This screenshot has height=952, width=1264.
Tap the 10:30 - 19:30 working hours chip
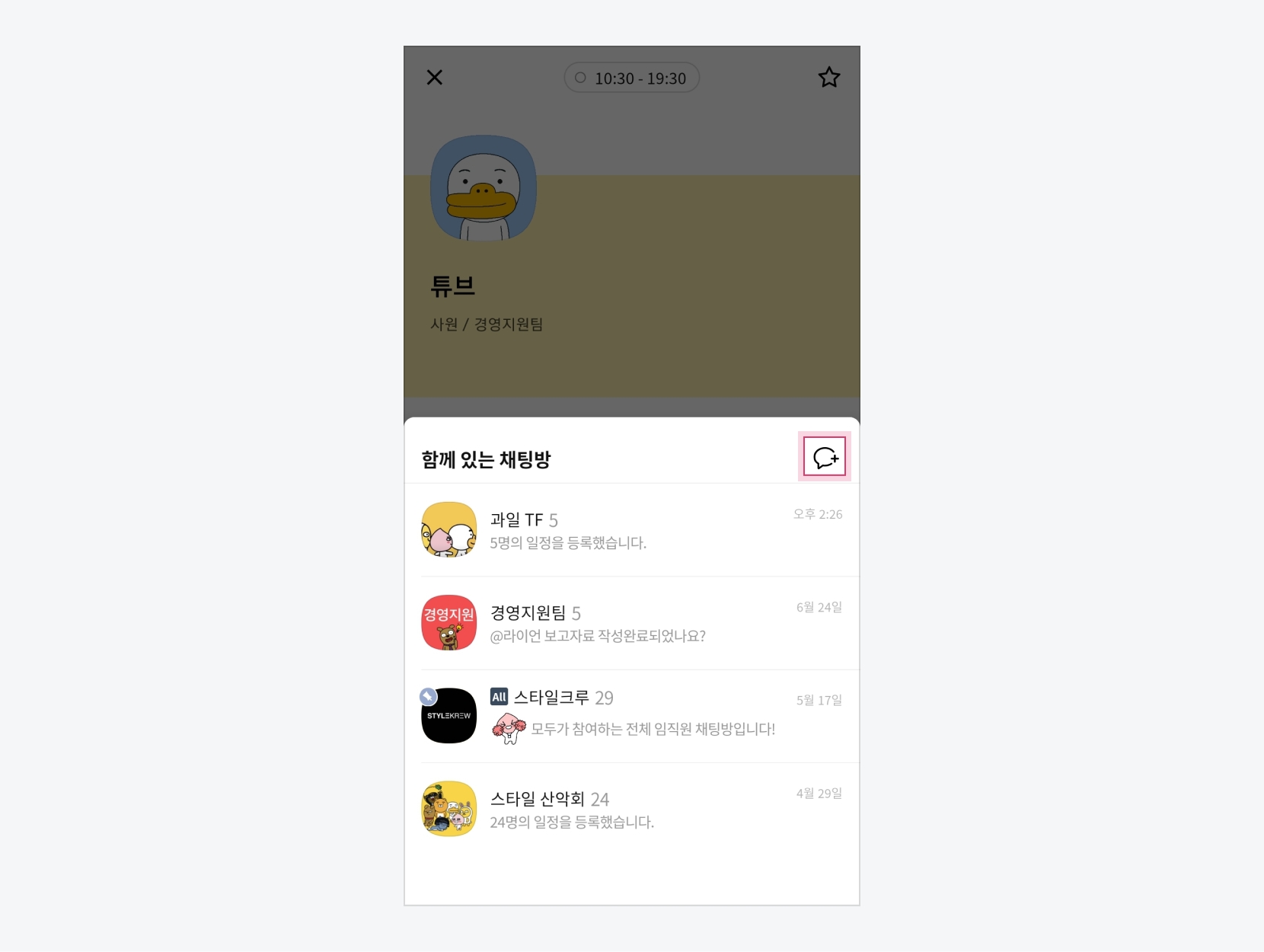click(x=631, y=78)
